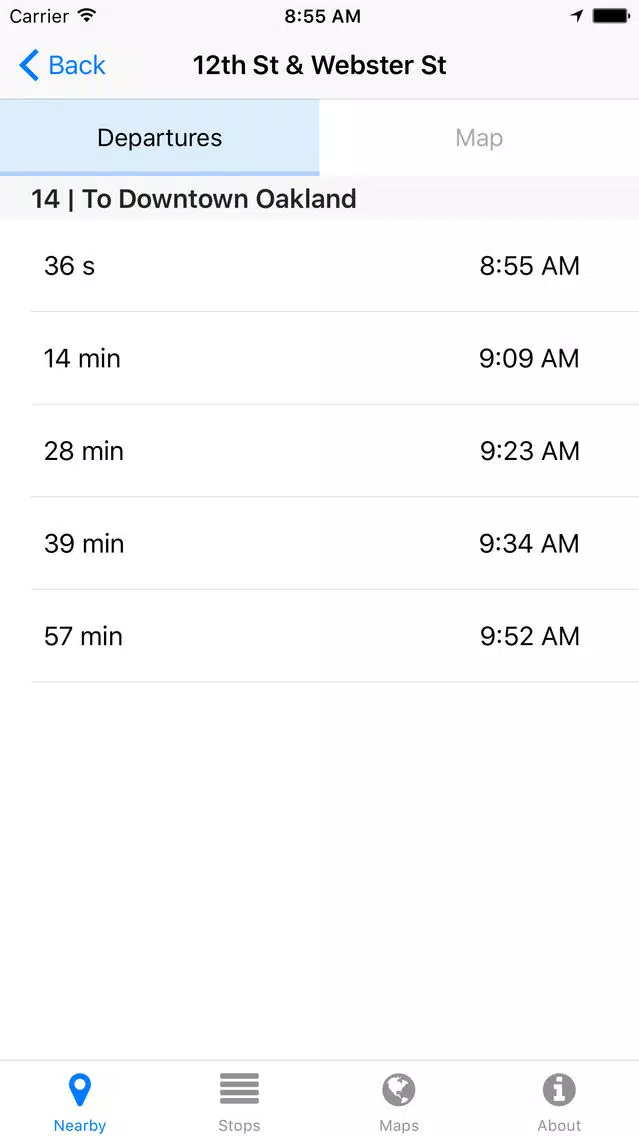Tap the 14 min departure at 9:09 AM
This screenshot has width=639, height=1136.
(x=320, y=359)
